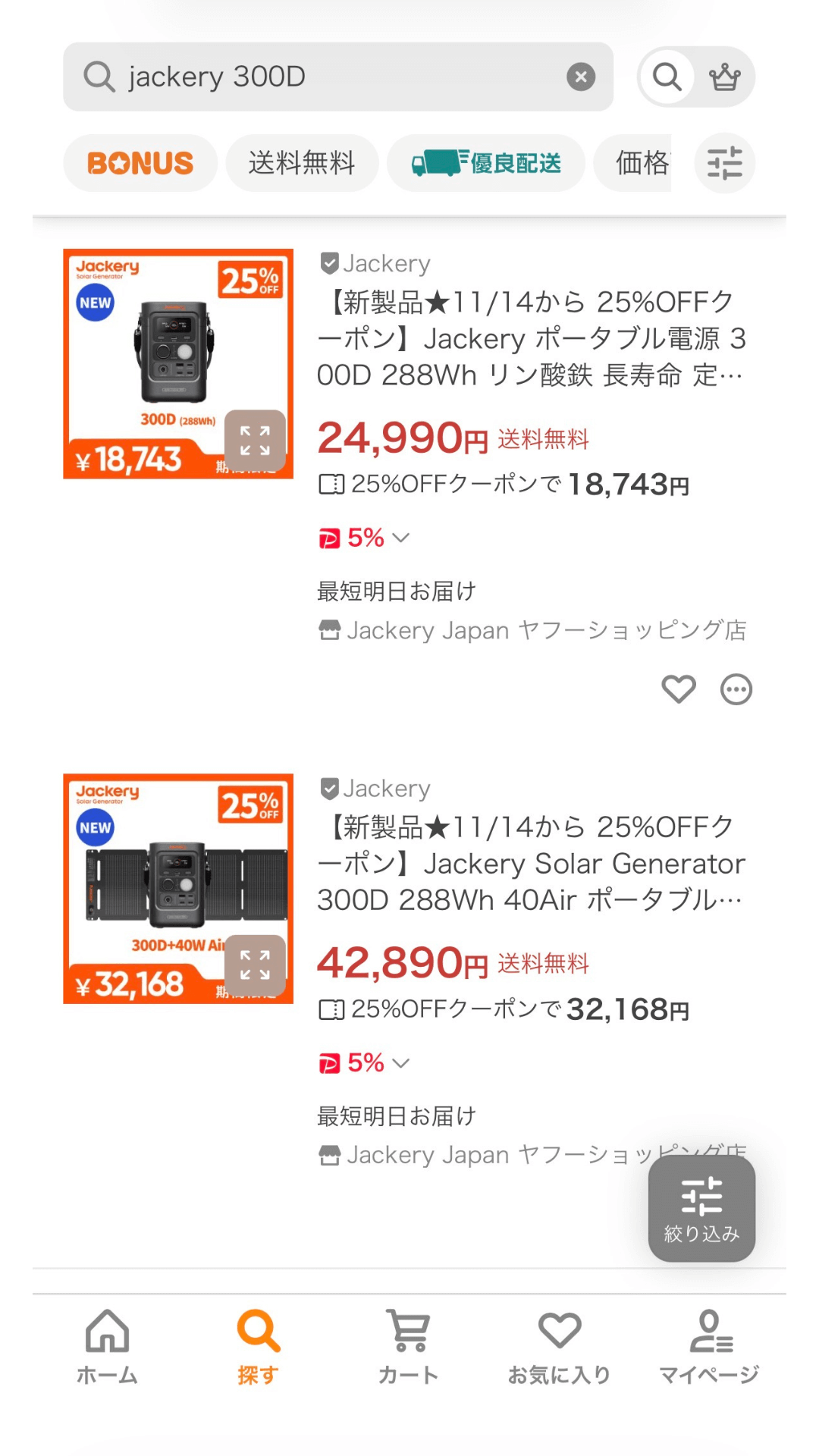Image resolution: width=819 pixels, height=1456 pixels.
Task: Open more options for the first product
Action: (736, 689)
